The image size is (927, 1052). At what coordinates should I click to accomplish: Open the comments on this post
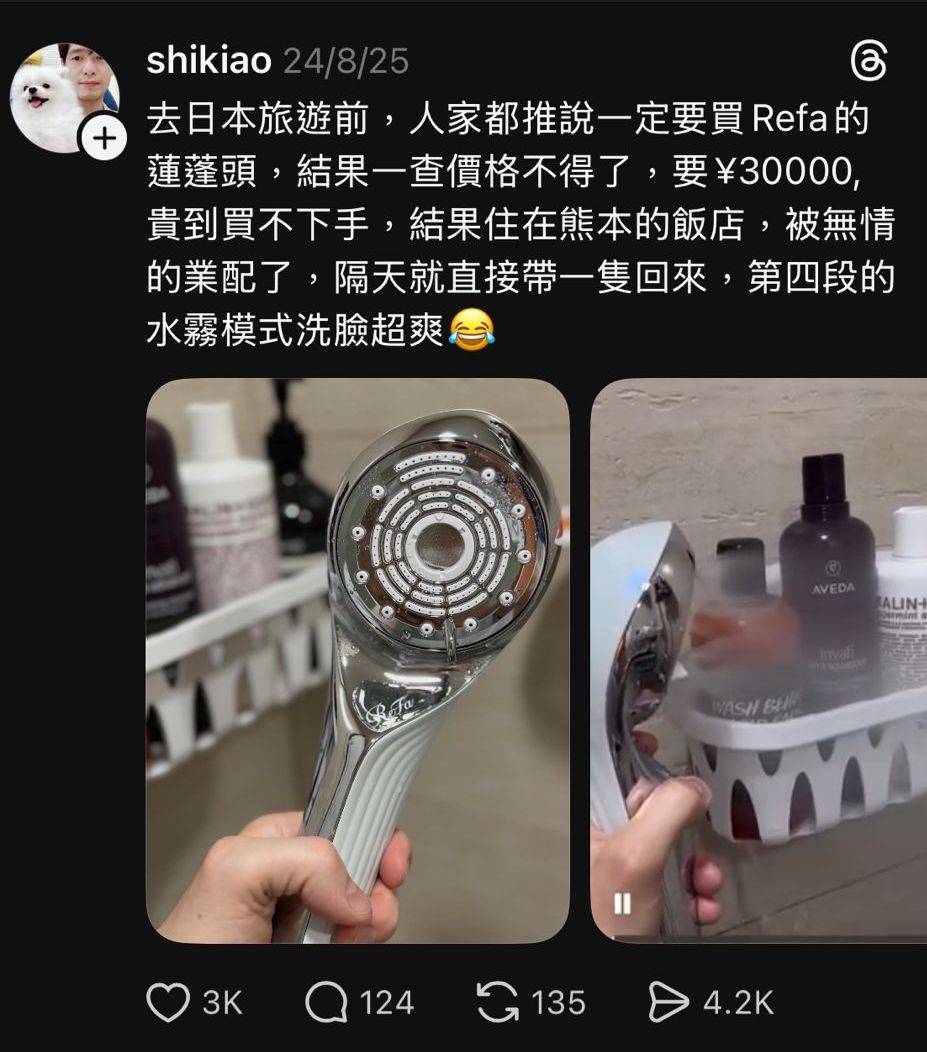[x=326, y=1002]
